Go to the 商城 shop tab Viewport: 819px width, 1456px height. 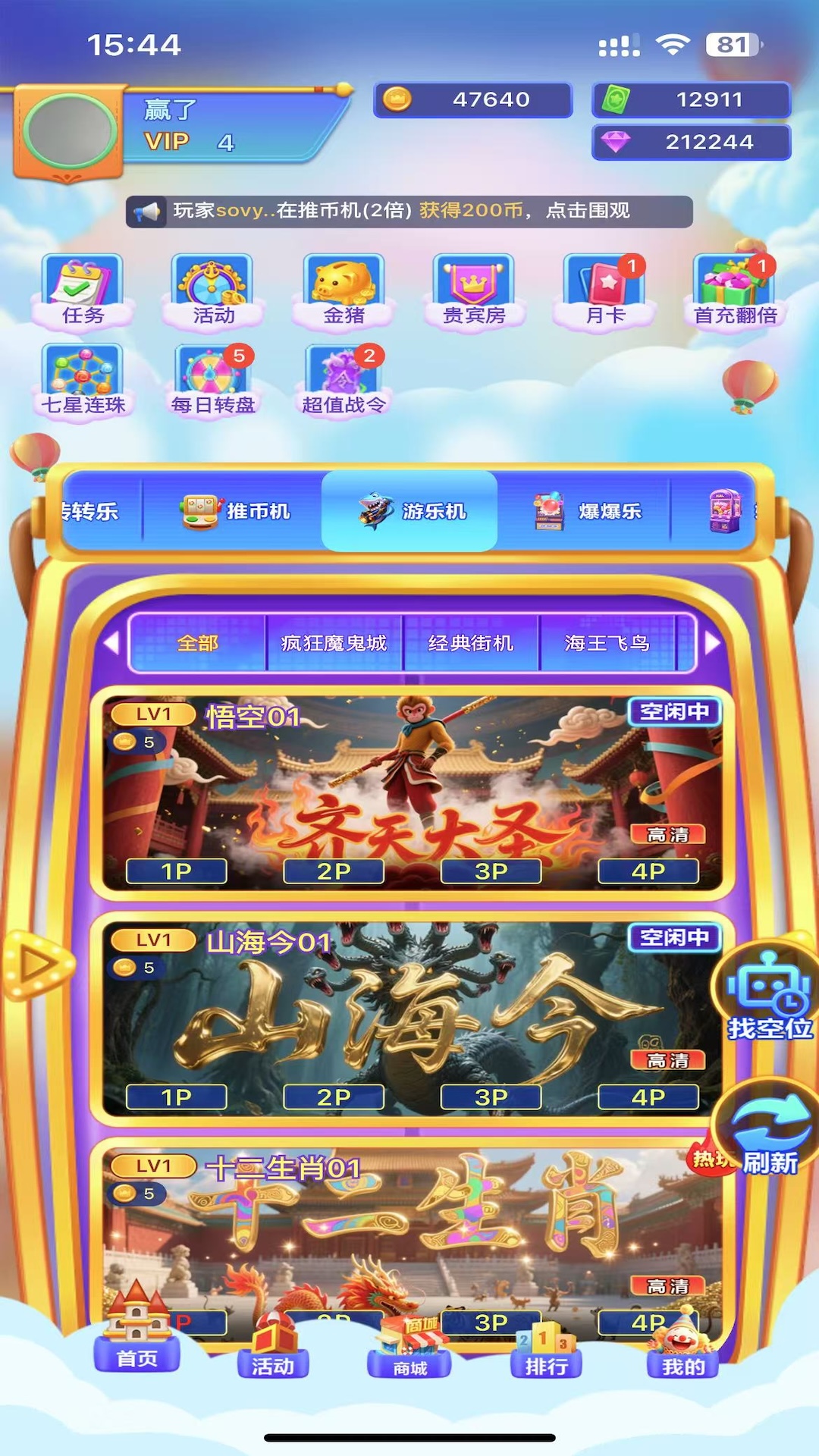[x=409, y=1357]
